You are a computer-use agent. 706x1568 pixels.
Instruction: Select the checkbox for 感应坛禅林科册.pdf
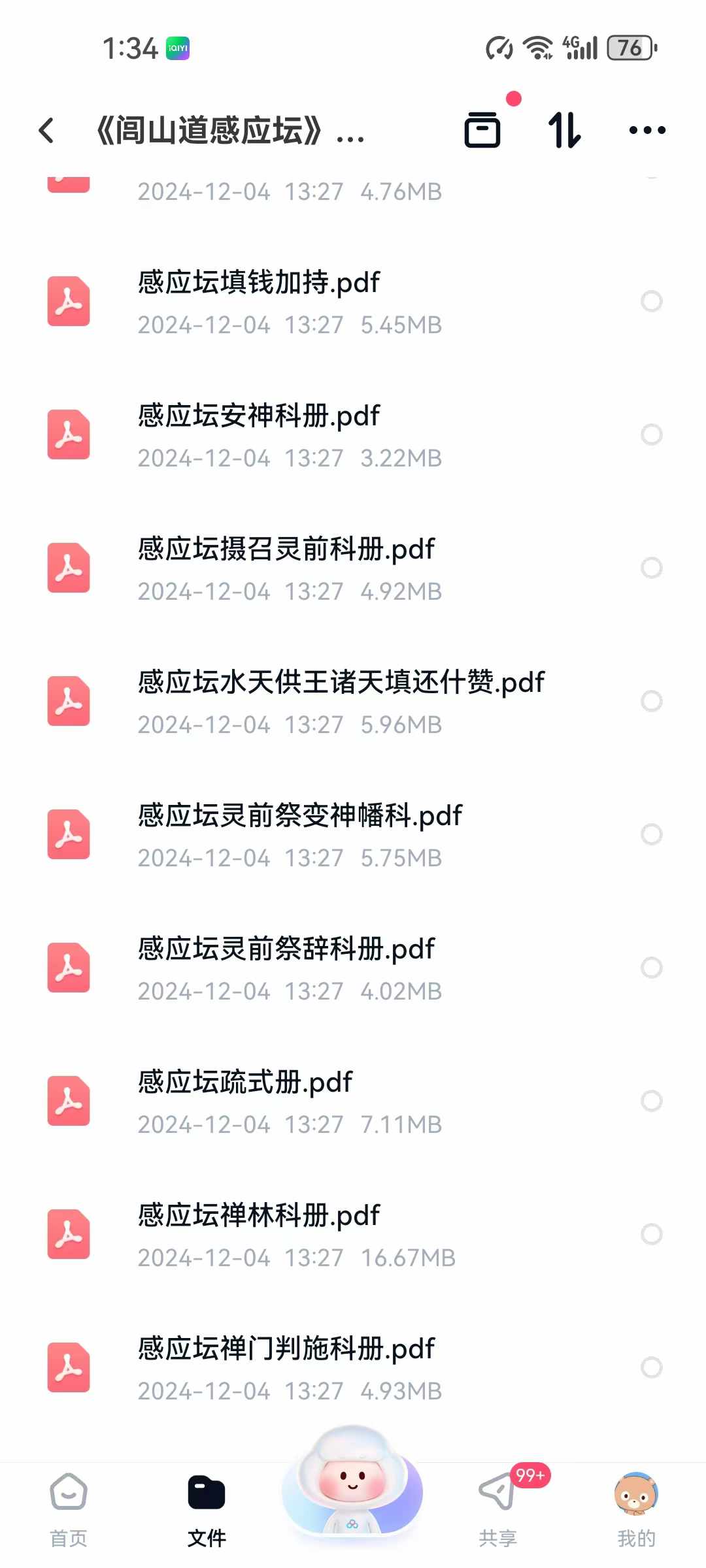coord(652,1234)
